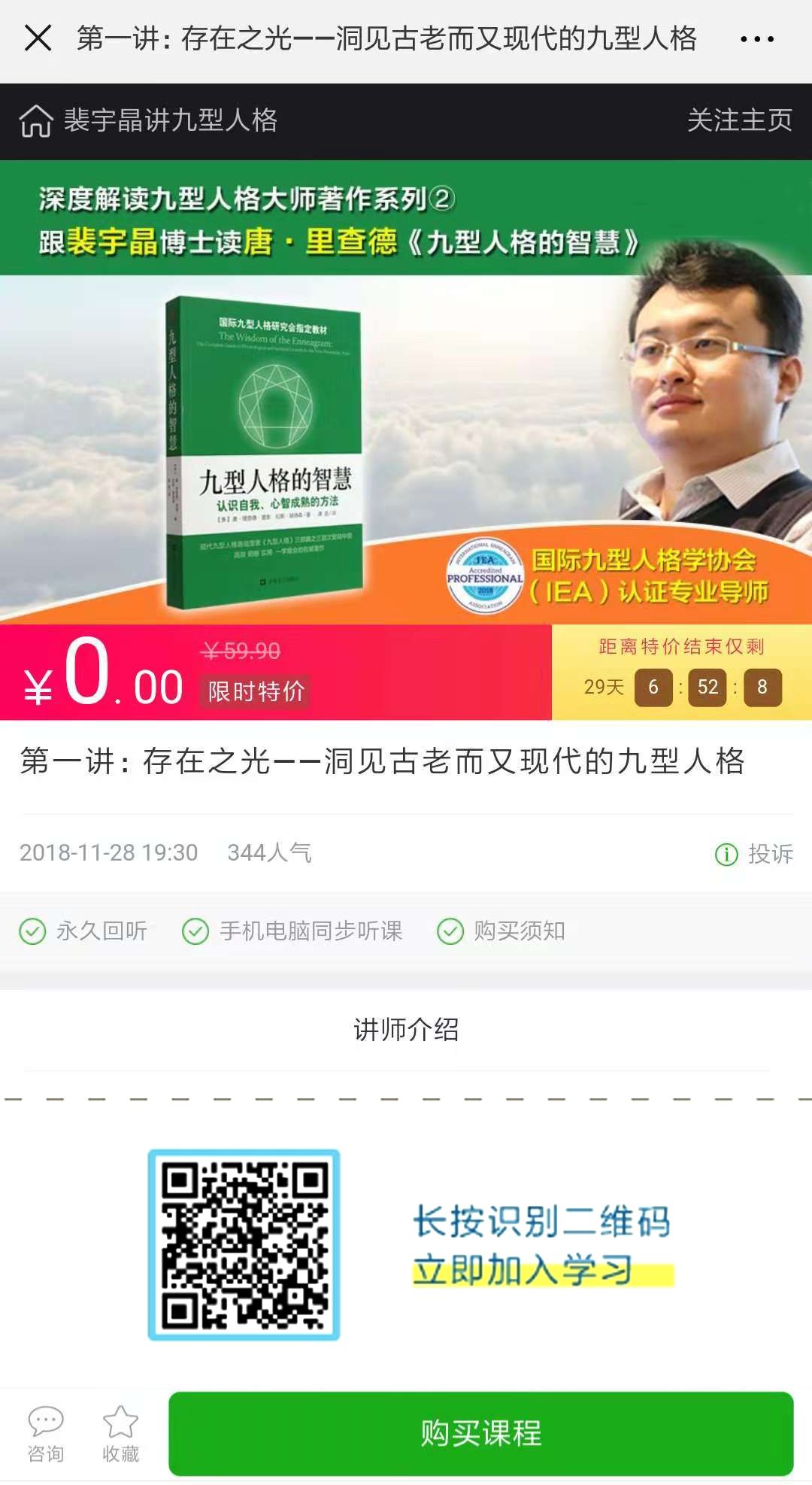812x1485 pixels.
Task: Add this course to 收藏 favorites
Action: 120,1434
